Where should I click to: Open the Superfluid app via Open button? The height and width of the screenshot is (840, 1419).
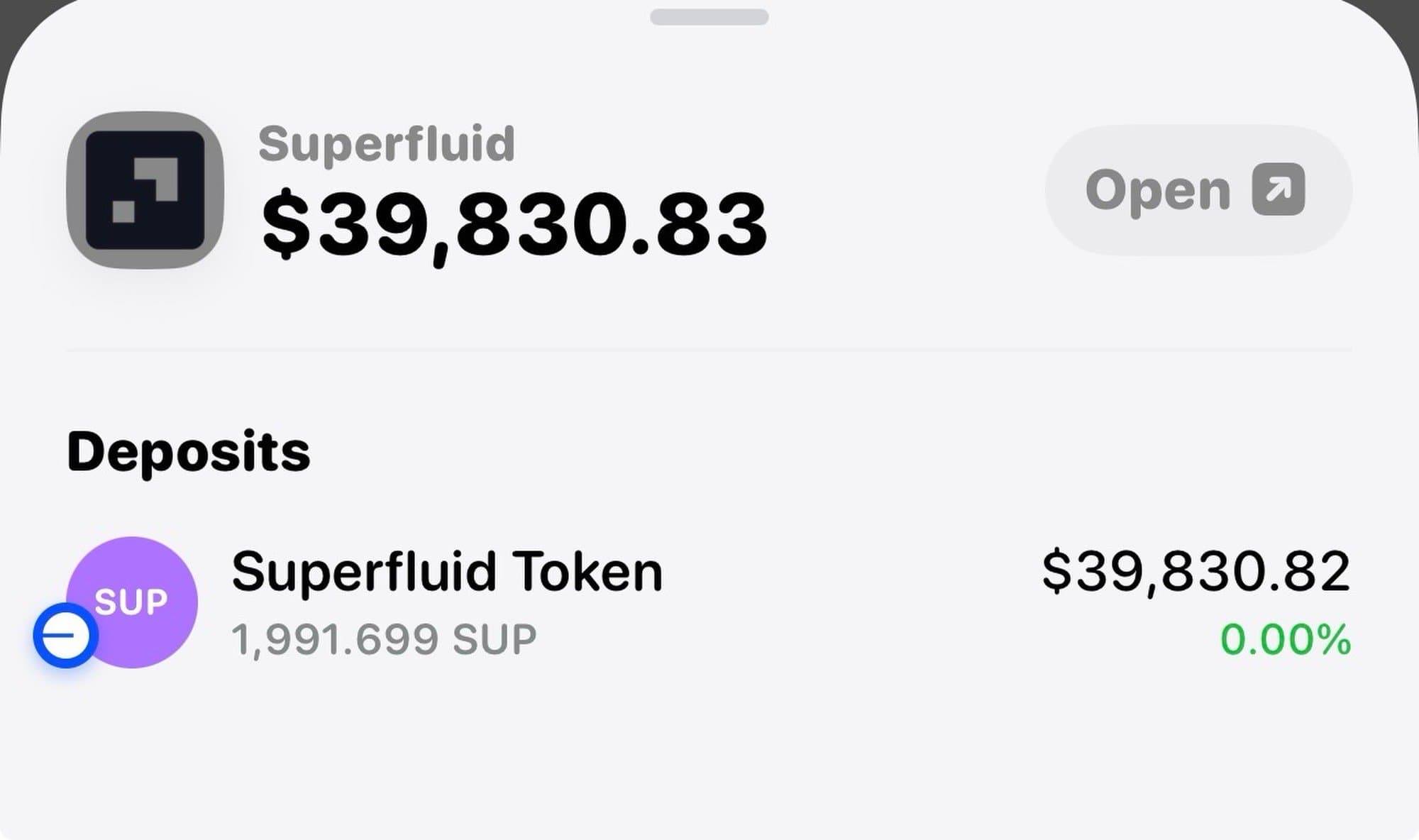tap(1197, 190)
